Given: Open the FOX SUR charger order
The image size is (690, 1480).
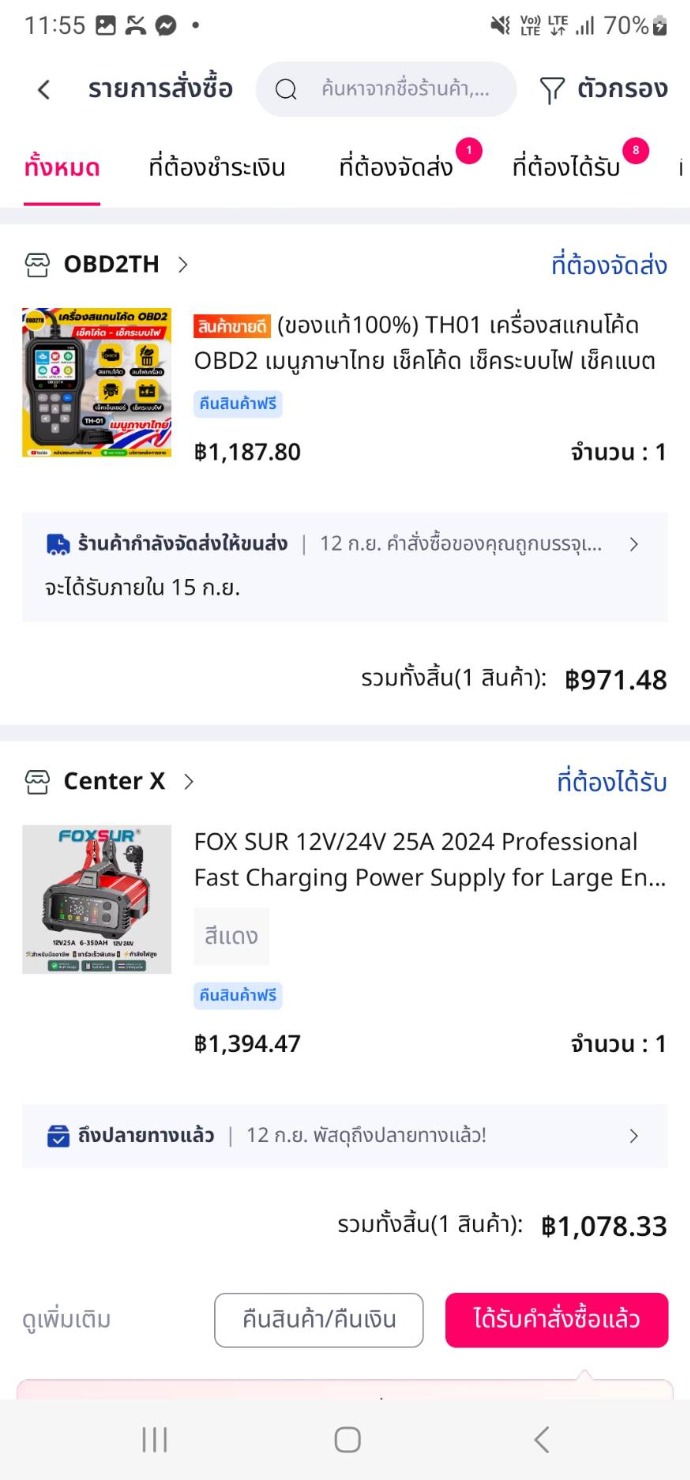Looking at the screenshot, I should pyautogui.click(x=428, y=860).
